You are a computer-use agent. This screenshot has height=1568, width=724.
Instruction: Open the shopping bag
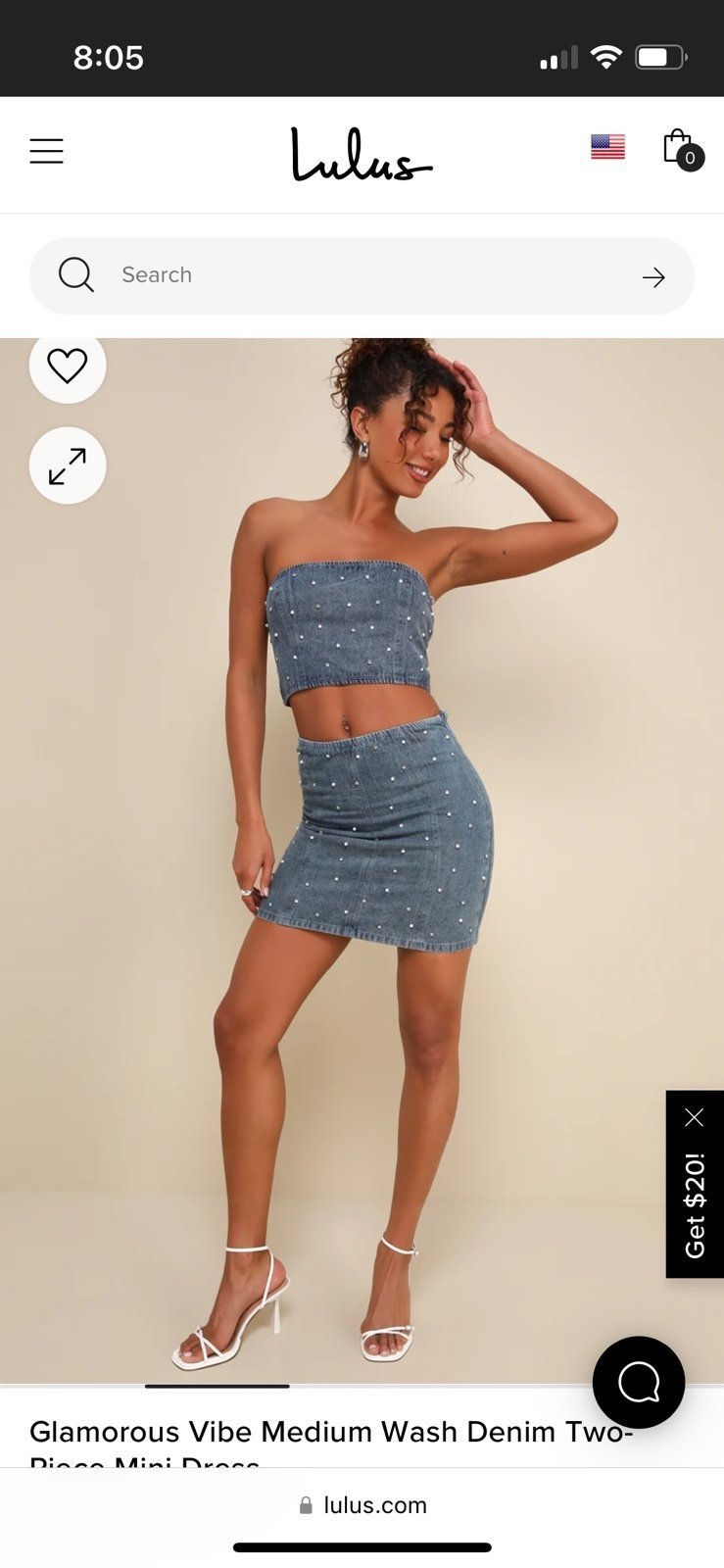(x=682, y=149)
